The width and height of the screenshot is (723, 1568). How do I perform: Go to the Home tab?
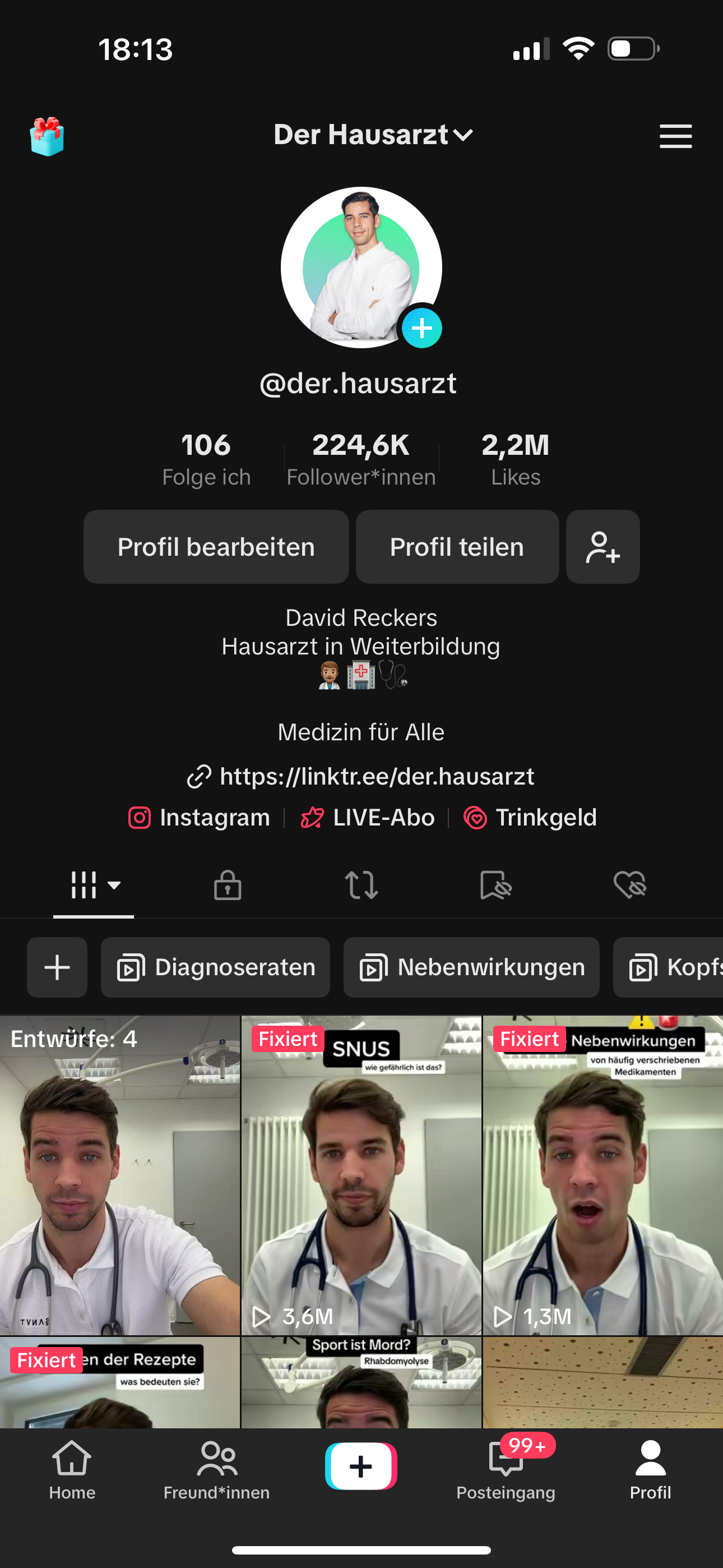pos(72,1469)
